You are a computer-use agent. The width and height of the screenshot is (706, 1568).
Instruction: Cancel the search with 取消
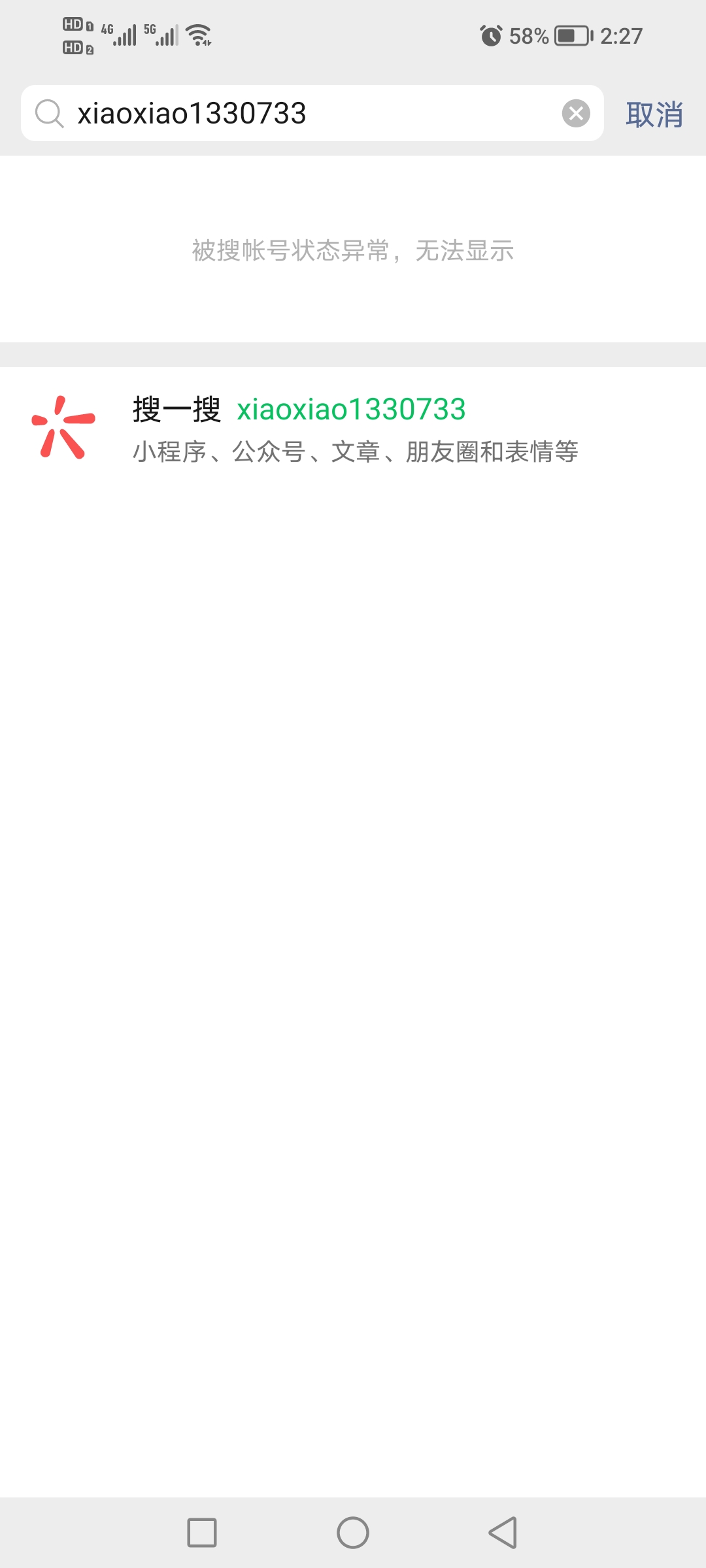click(654, 114)
